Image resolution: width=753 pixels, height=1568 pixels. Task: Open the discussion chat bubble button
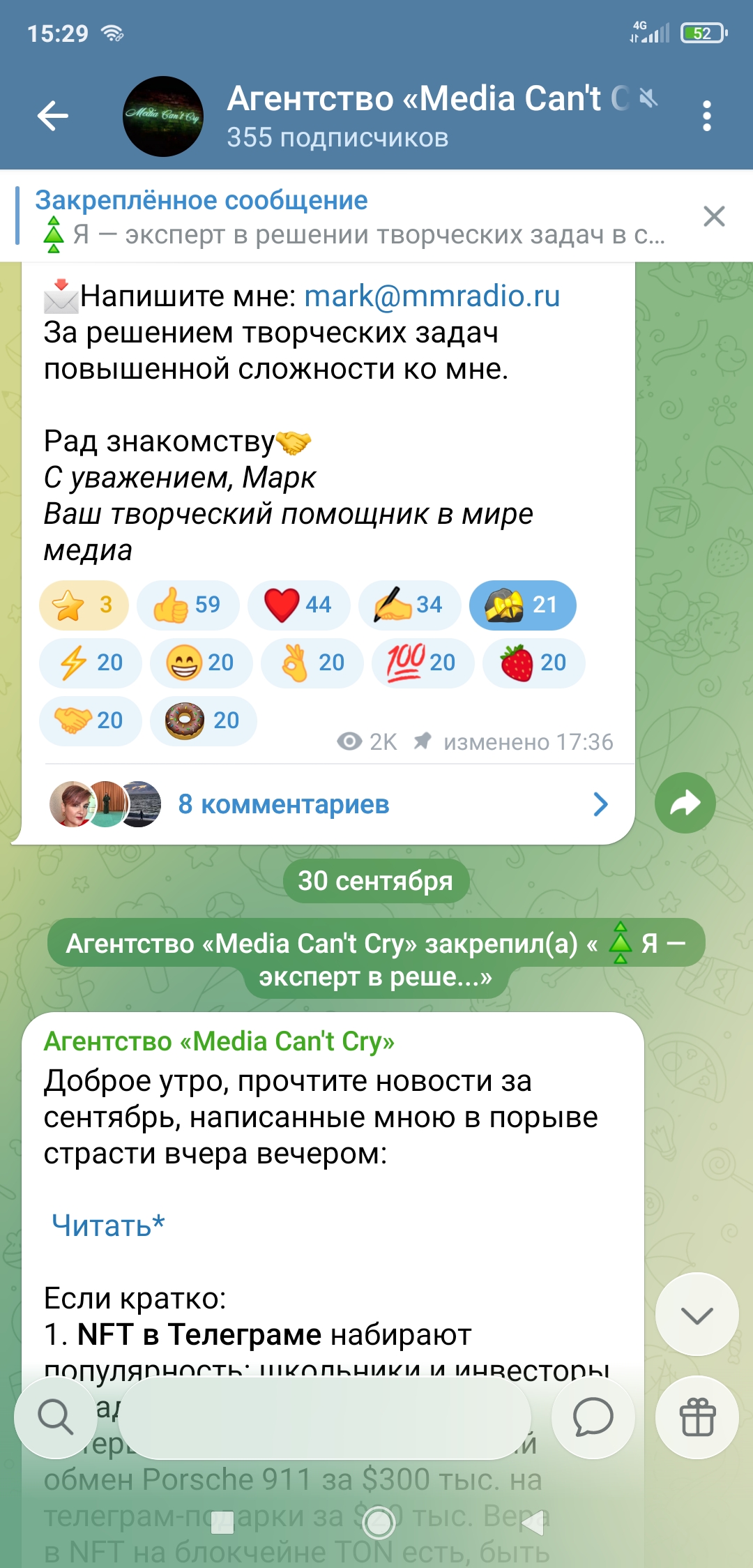[x=593, y=1417]
